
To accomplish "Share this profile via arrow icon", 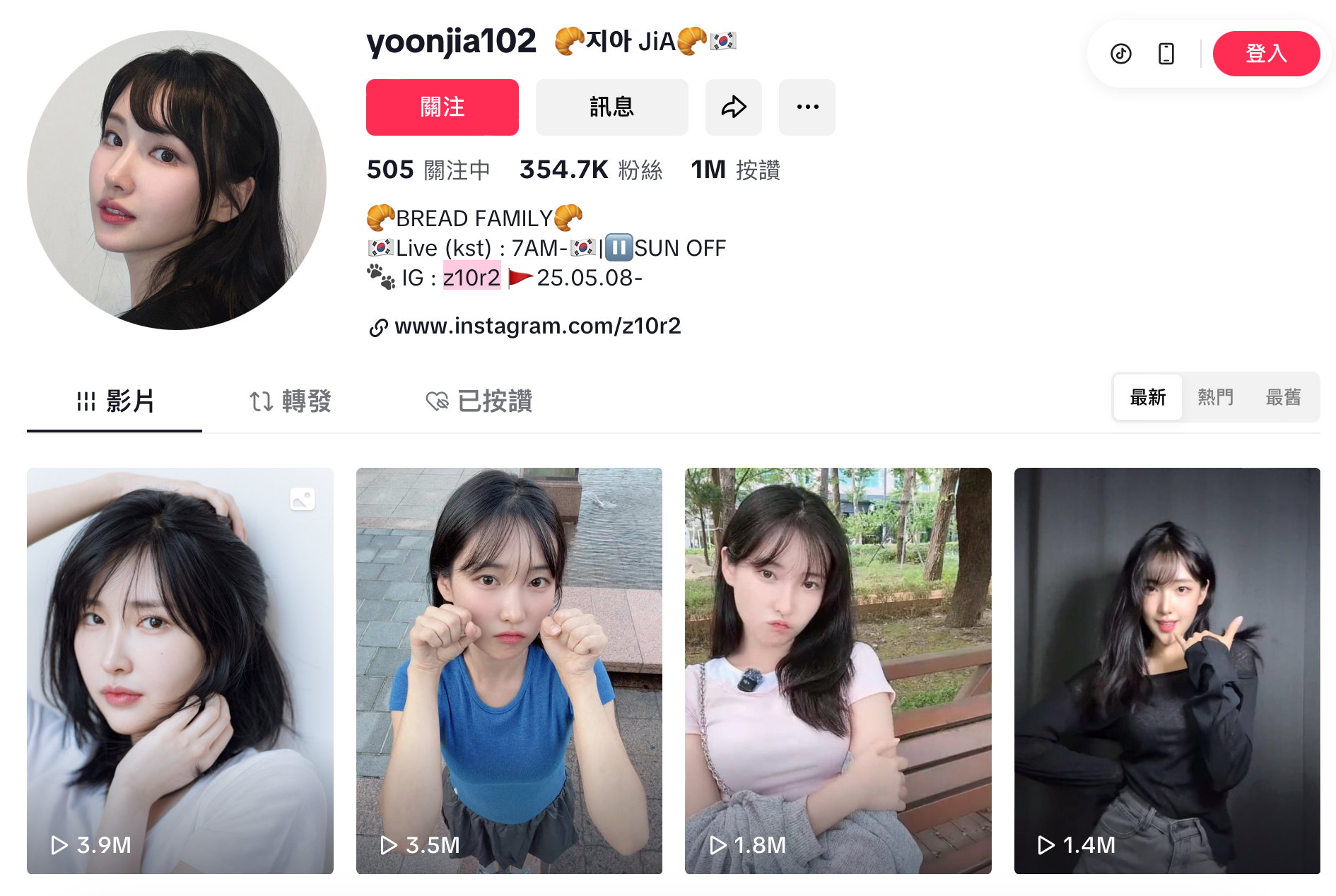I will [733, 107].
